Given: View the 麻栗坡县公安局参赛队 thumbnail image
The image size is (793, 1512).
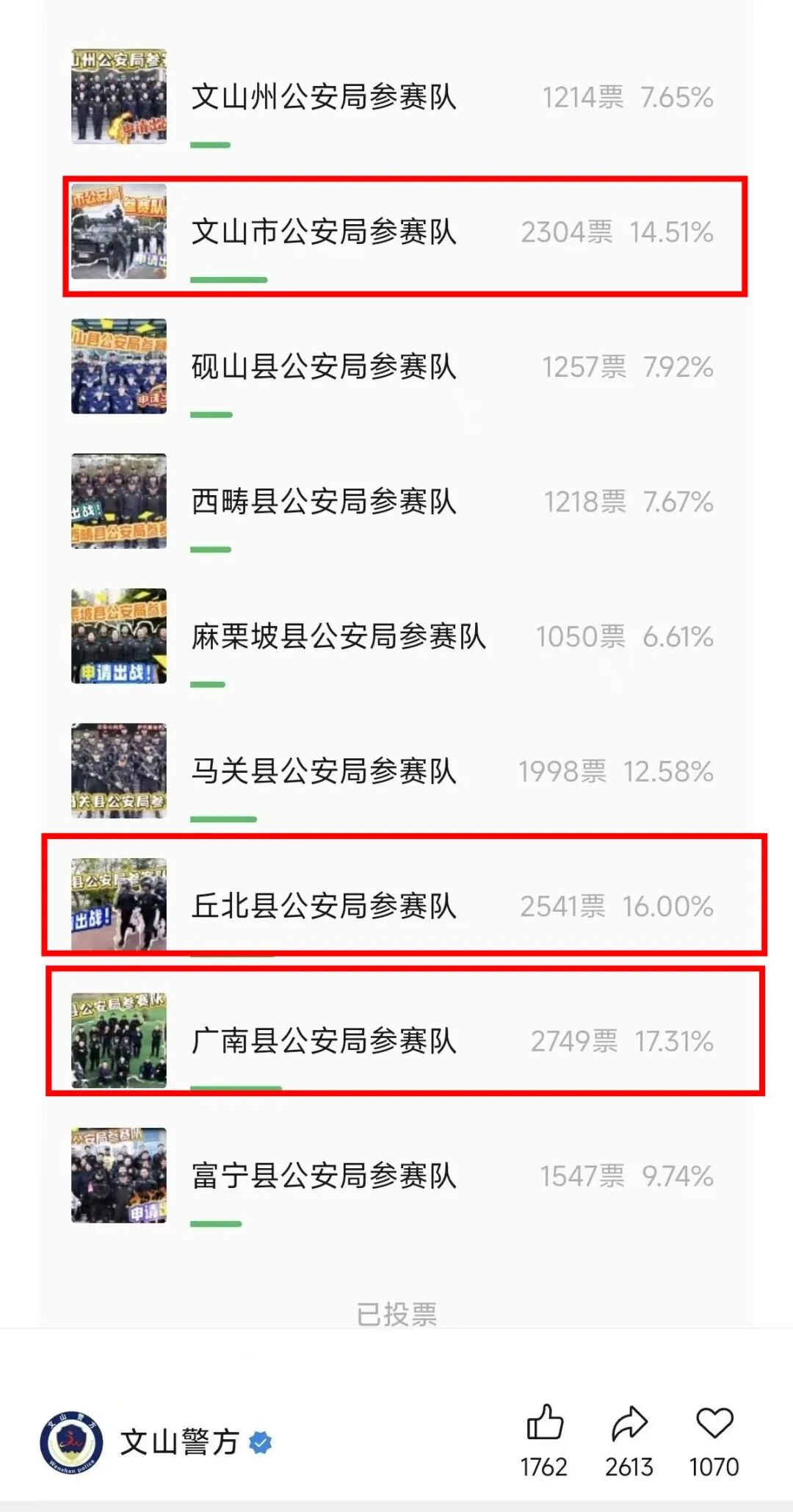Looking at the screenshot, I should click(x=120, y=637).
